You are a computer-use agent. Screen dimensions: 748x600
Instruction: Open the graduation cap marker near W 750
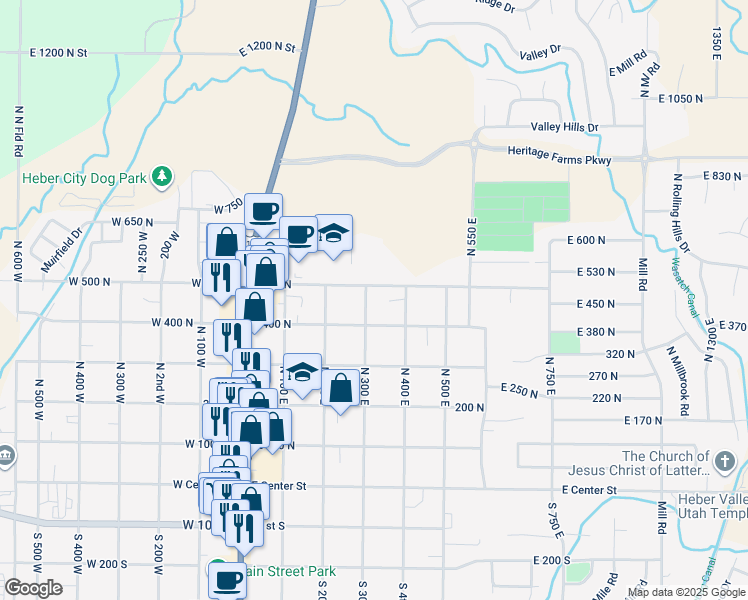click(334, 232)
